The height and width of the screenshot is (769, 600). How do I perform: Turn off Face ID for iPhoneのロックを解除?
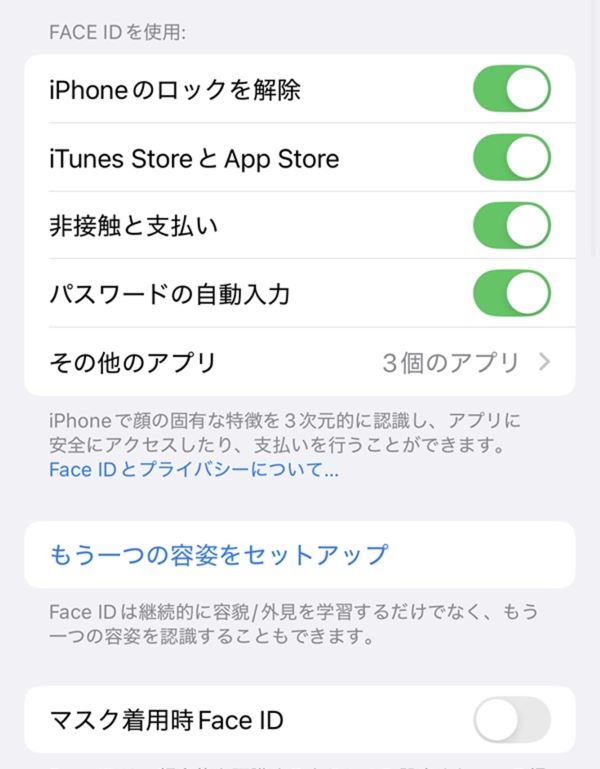511,89
